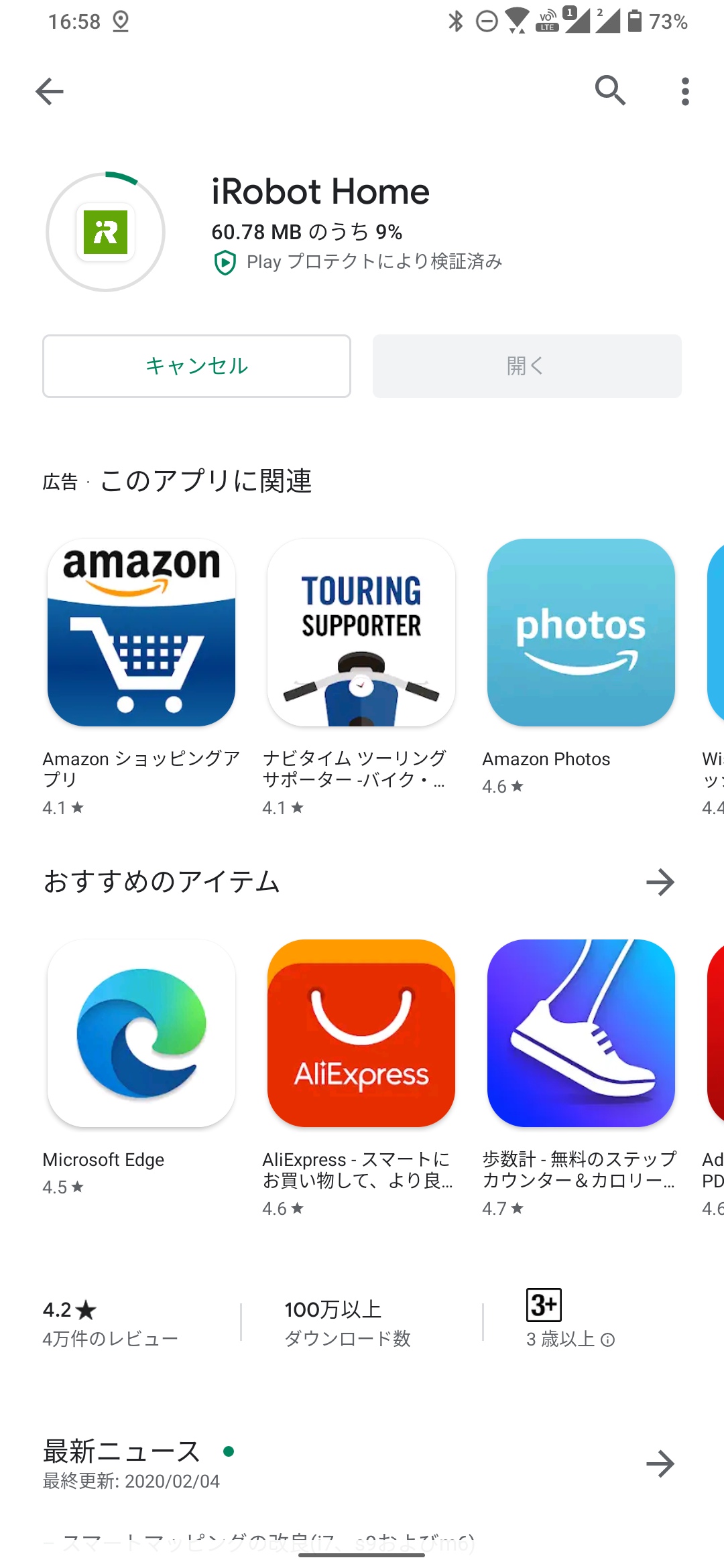Expand the おすすめのアイテム section arrow
The height and width of the screenshot is (1568, 724).
(660, 882)
